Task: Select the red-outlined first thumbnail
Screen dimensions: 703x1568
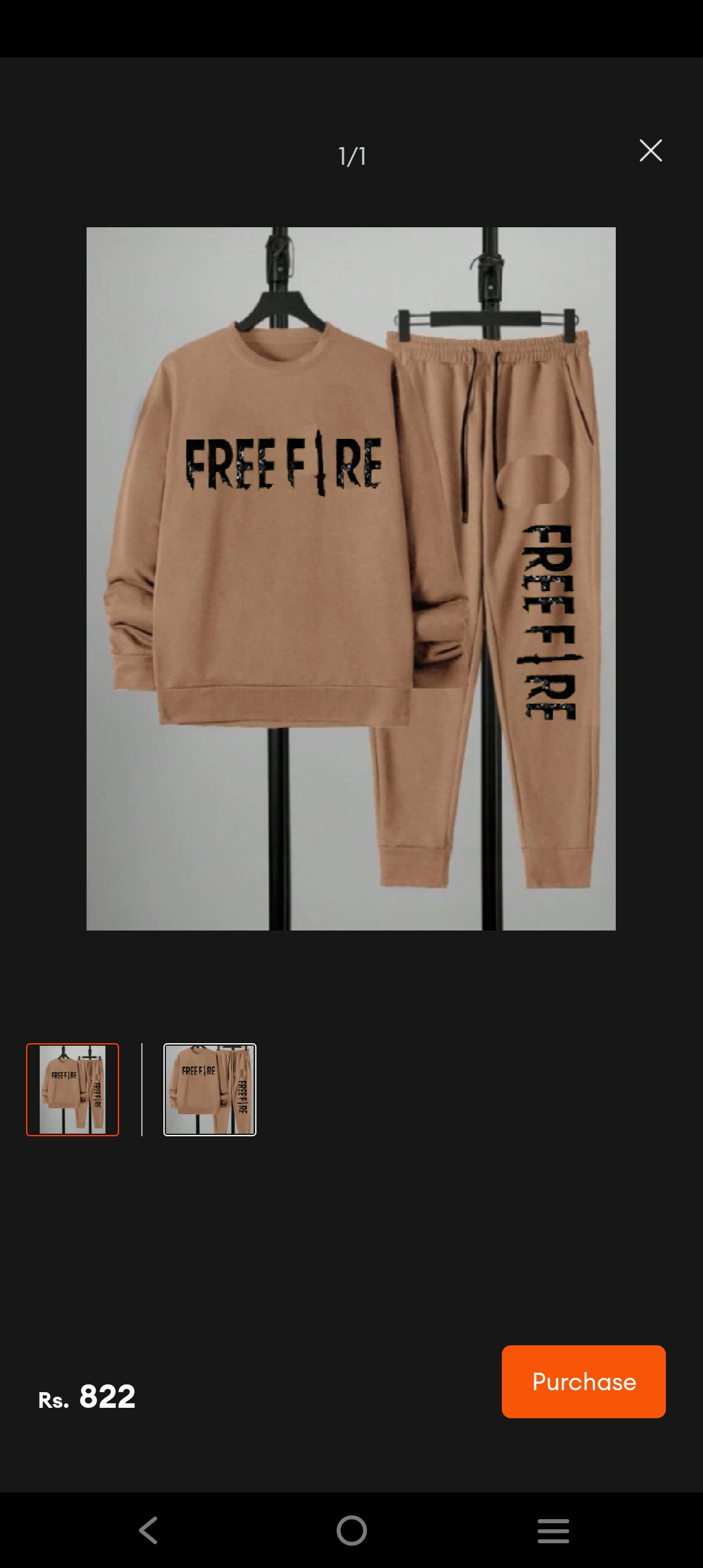Action: point(72,1089)
